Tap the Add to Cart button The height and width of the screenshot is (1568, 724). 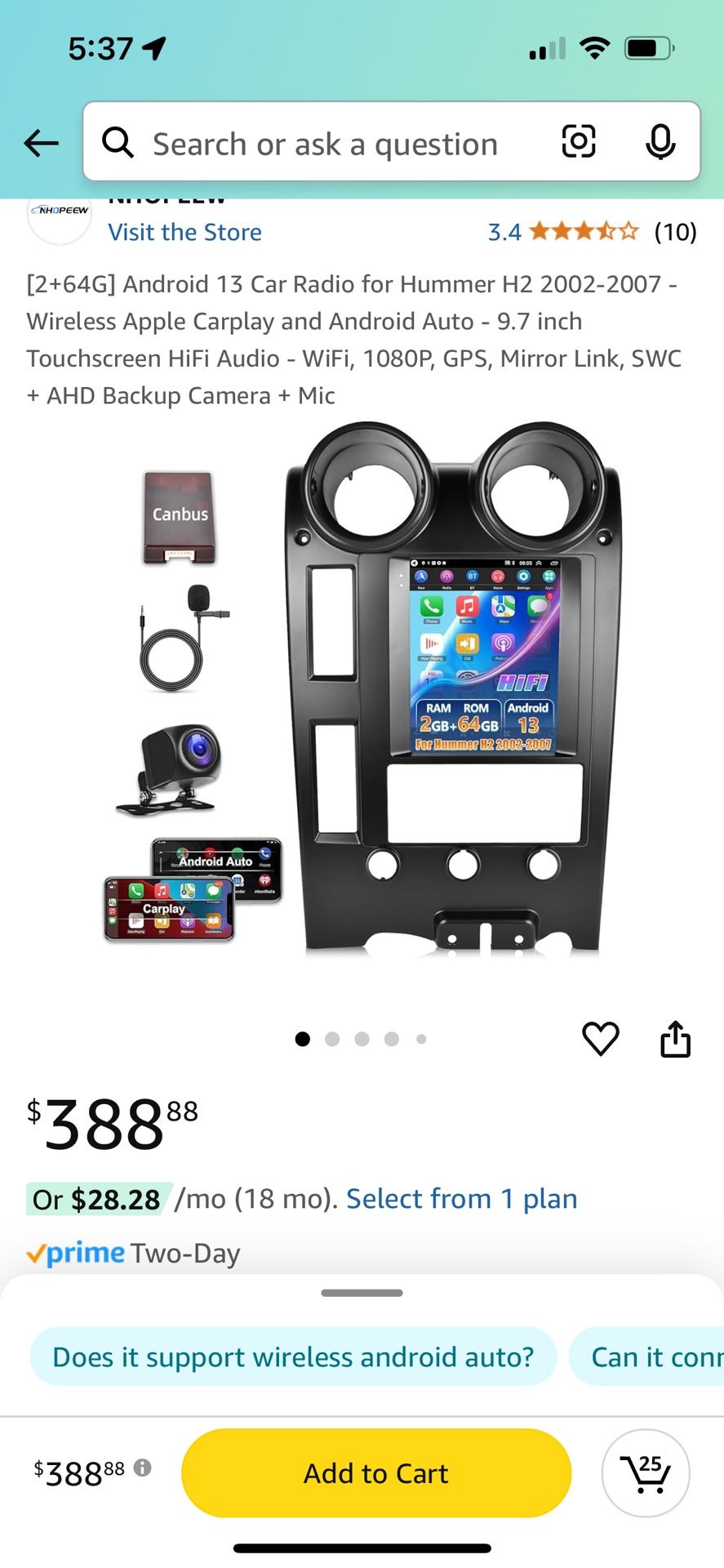point(376,1473)
